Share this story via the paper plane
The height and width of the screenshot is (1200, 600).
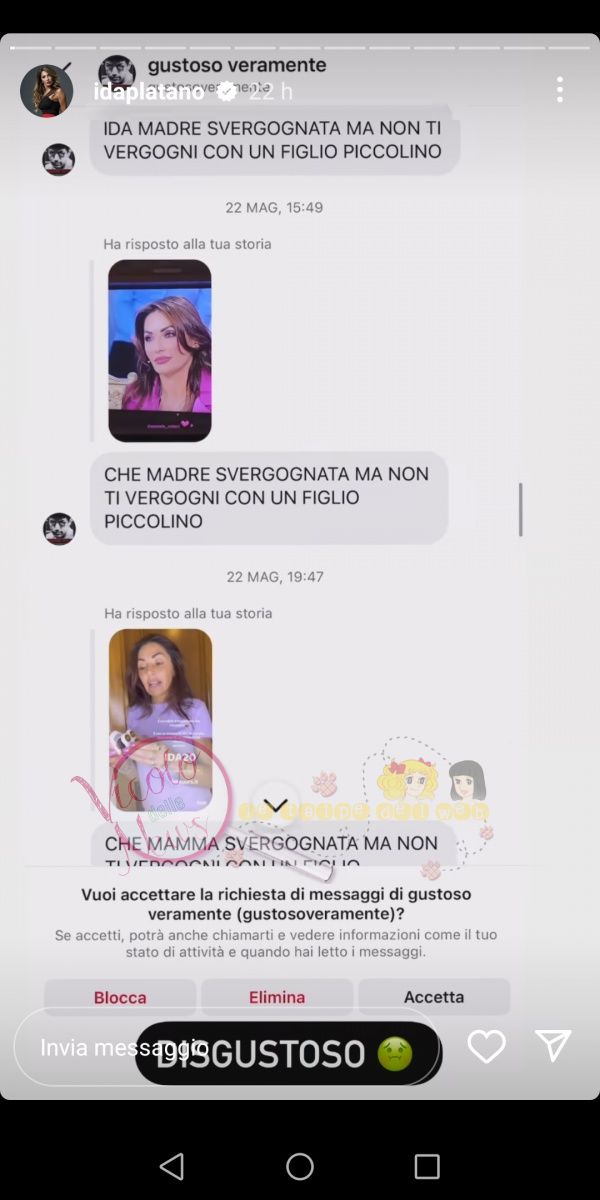point(553,1045)
